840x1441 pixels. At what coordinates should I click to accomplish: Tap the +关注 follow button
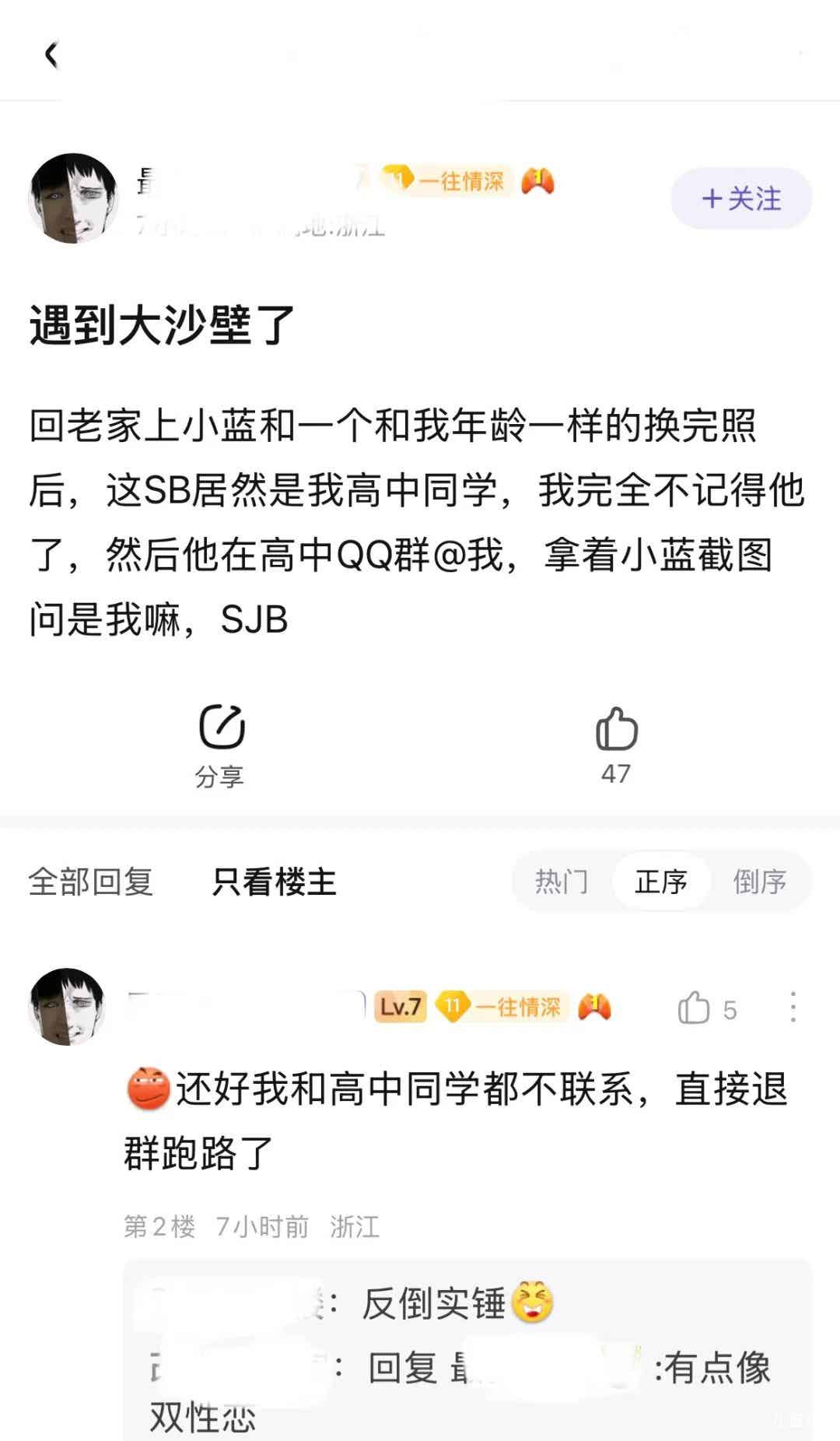740,199
